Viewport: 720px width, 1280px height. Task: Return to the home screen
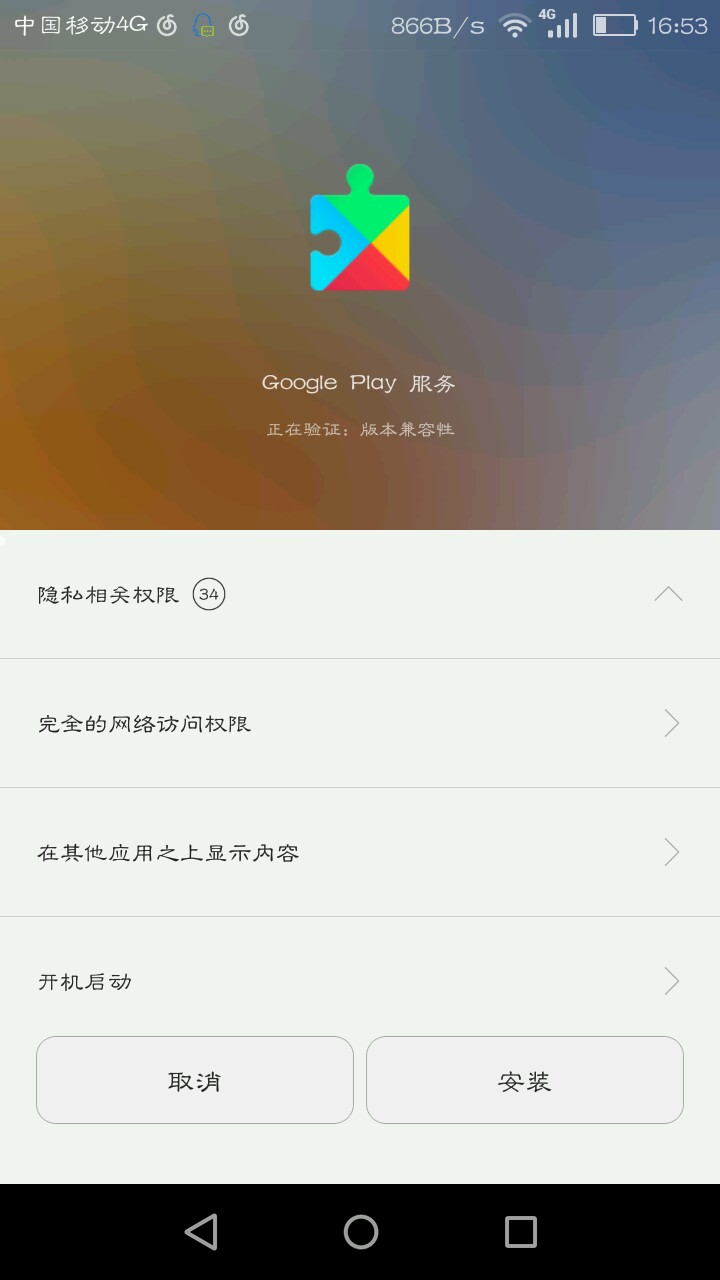(x=360, y=1232)
